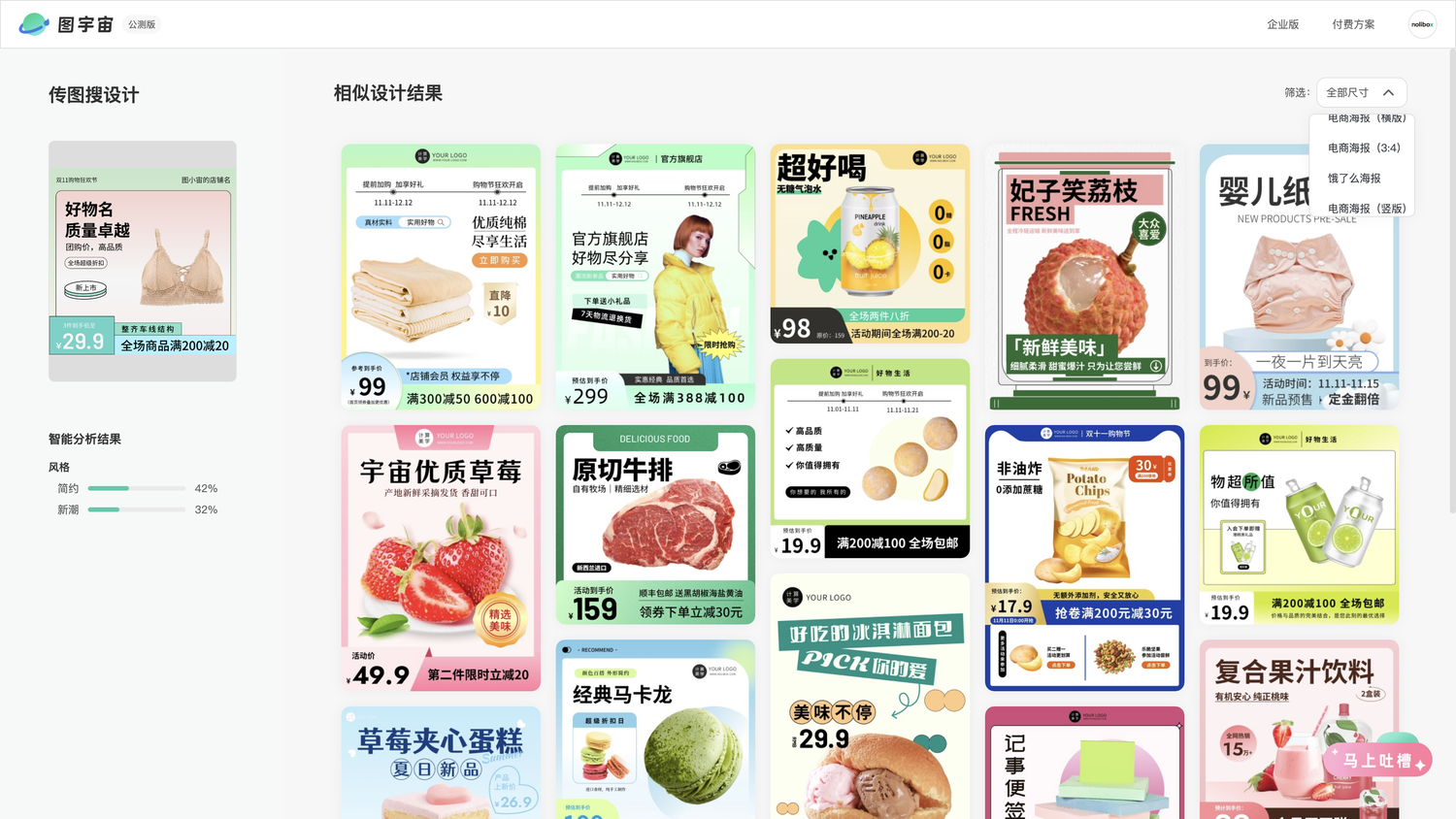
Task: Tap the uploaded 好物名 质量卓越 image
Action: (143, 260)
